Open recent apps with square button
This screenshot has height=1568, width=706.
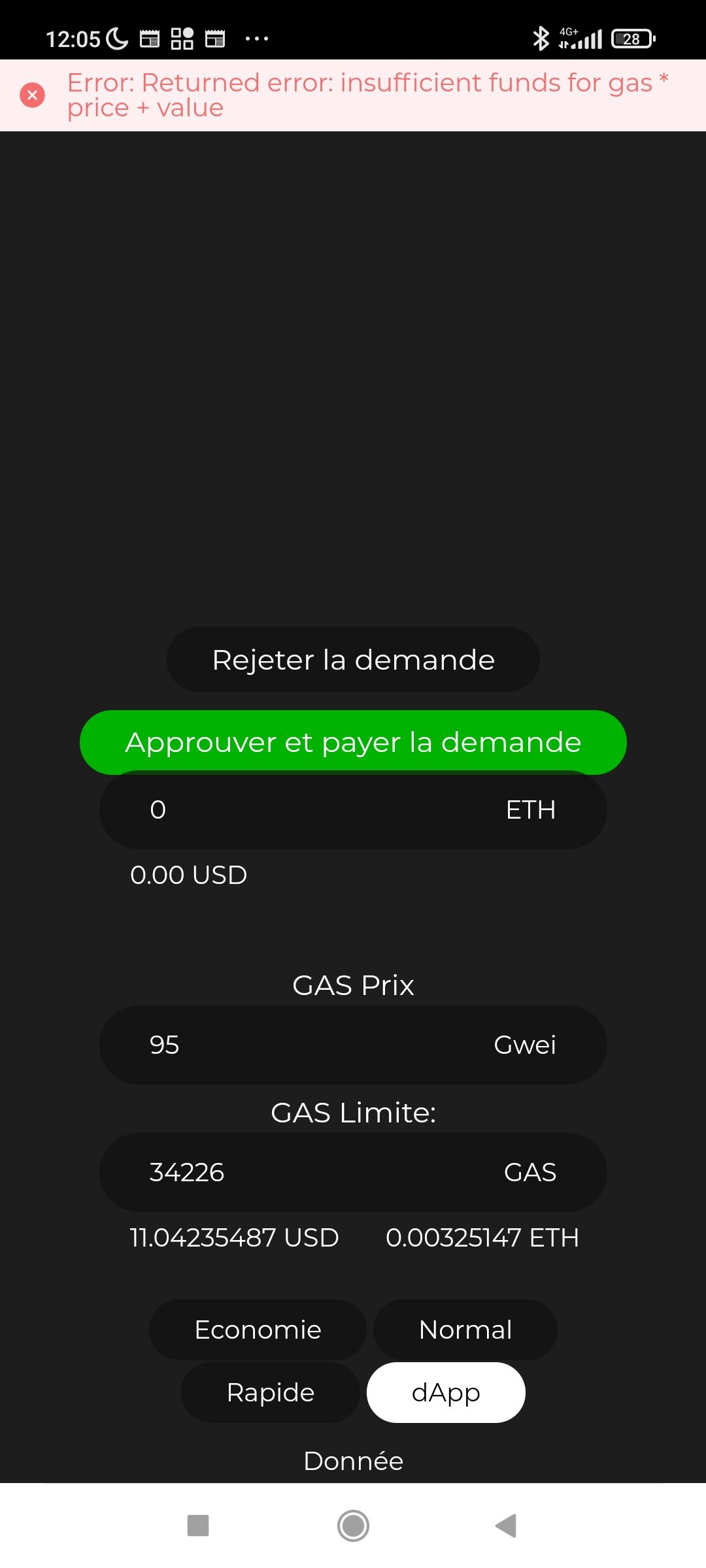click(x=198, y=1526)
